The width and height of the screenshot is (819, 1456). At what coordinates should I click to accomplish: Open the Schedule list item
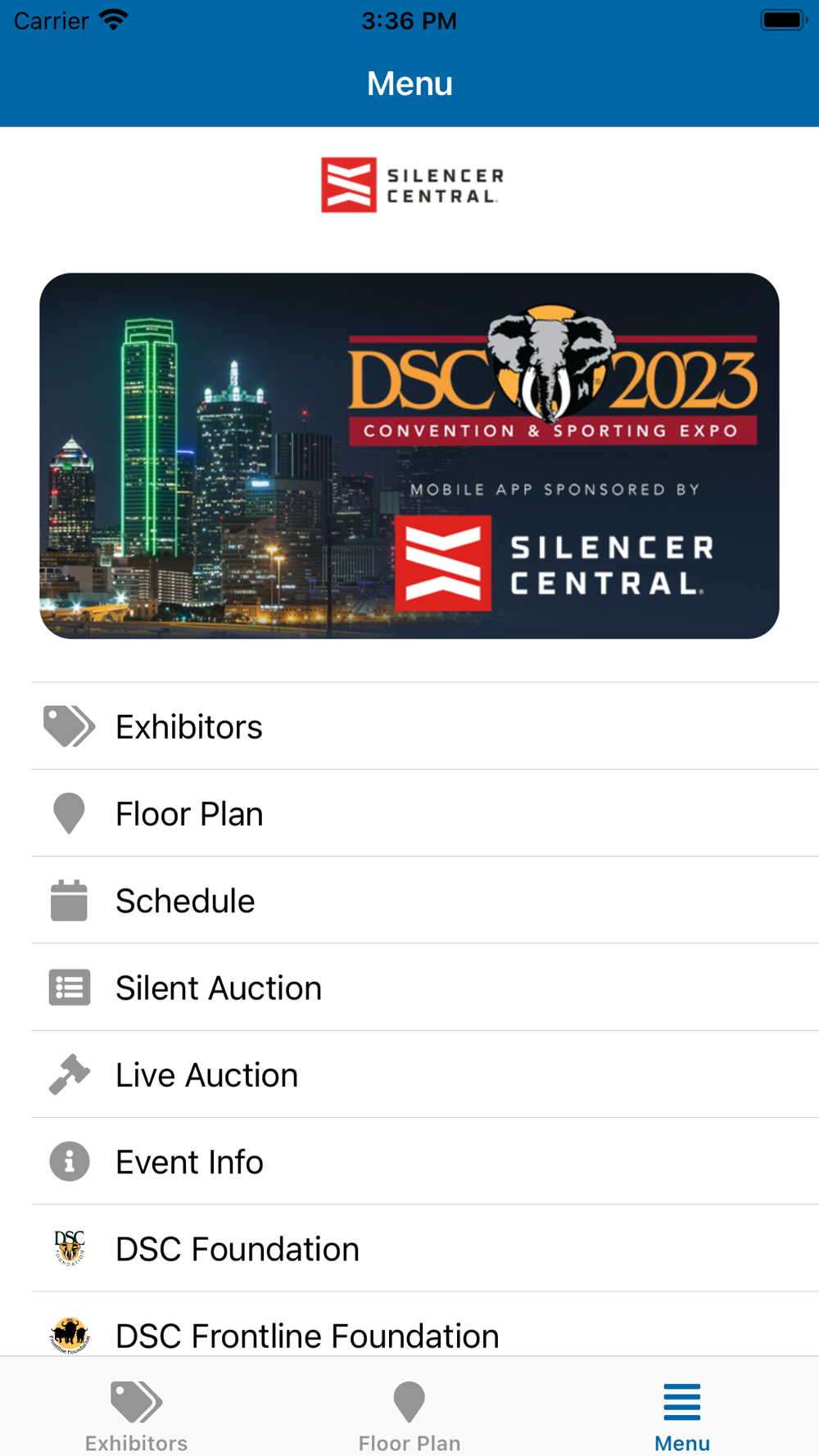425,900
